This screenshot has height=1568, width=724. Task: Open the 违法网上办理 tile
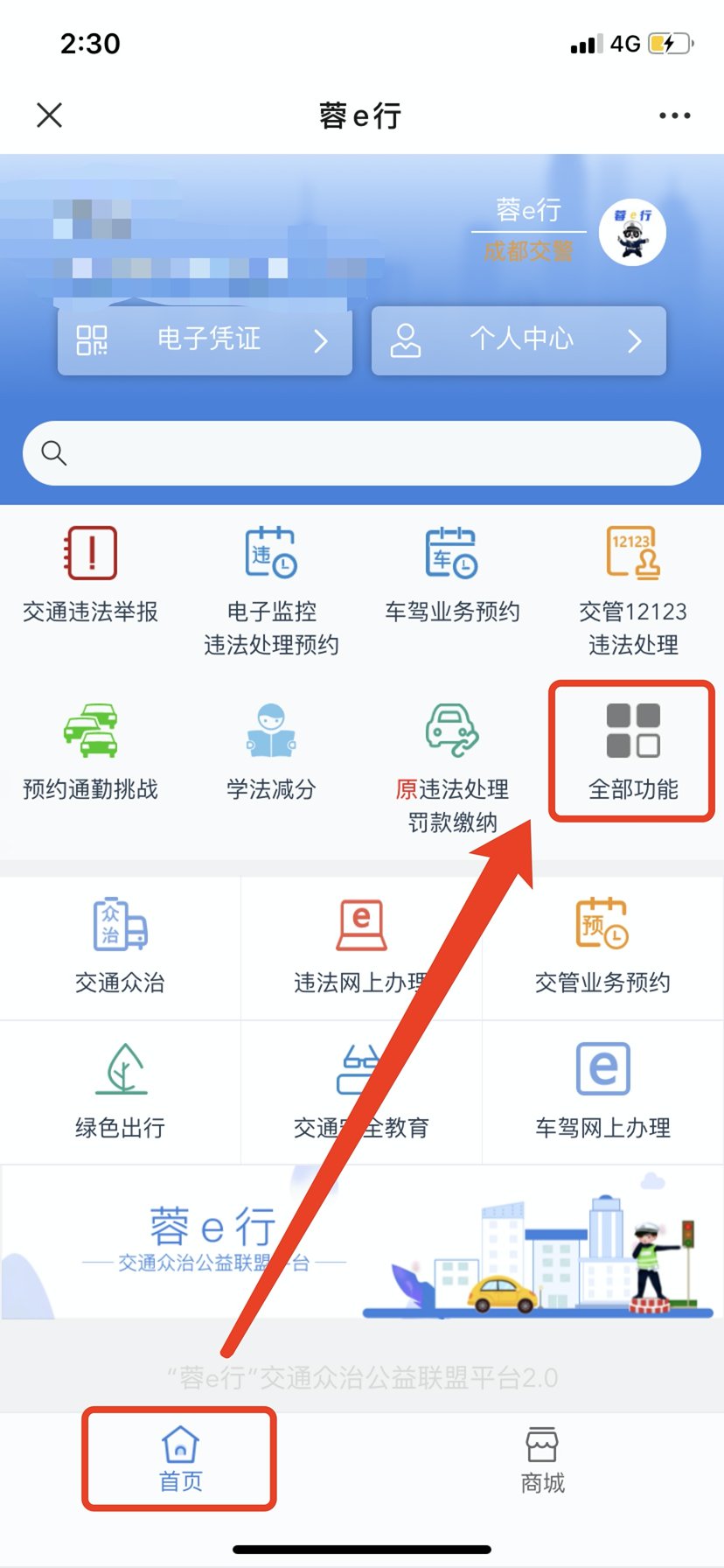(360, 946)
